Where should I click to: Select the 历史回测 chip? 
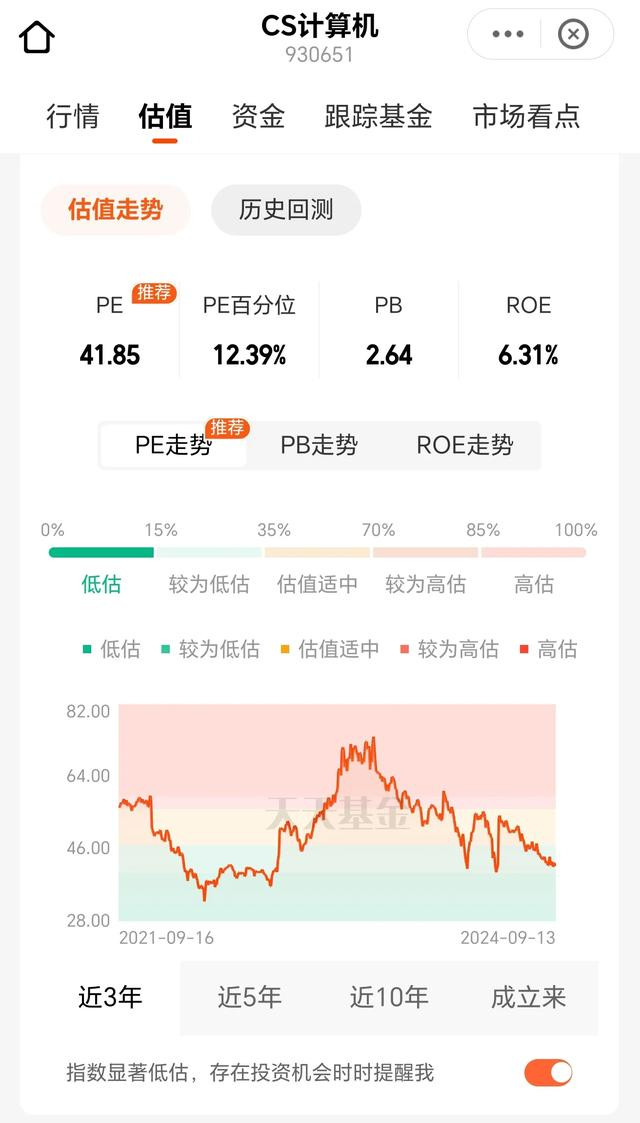click(x=286, y=210)
